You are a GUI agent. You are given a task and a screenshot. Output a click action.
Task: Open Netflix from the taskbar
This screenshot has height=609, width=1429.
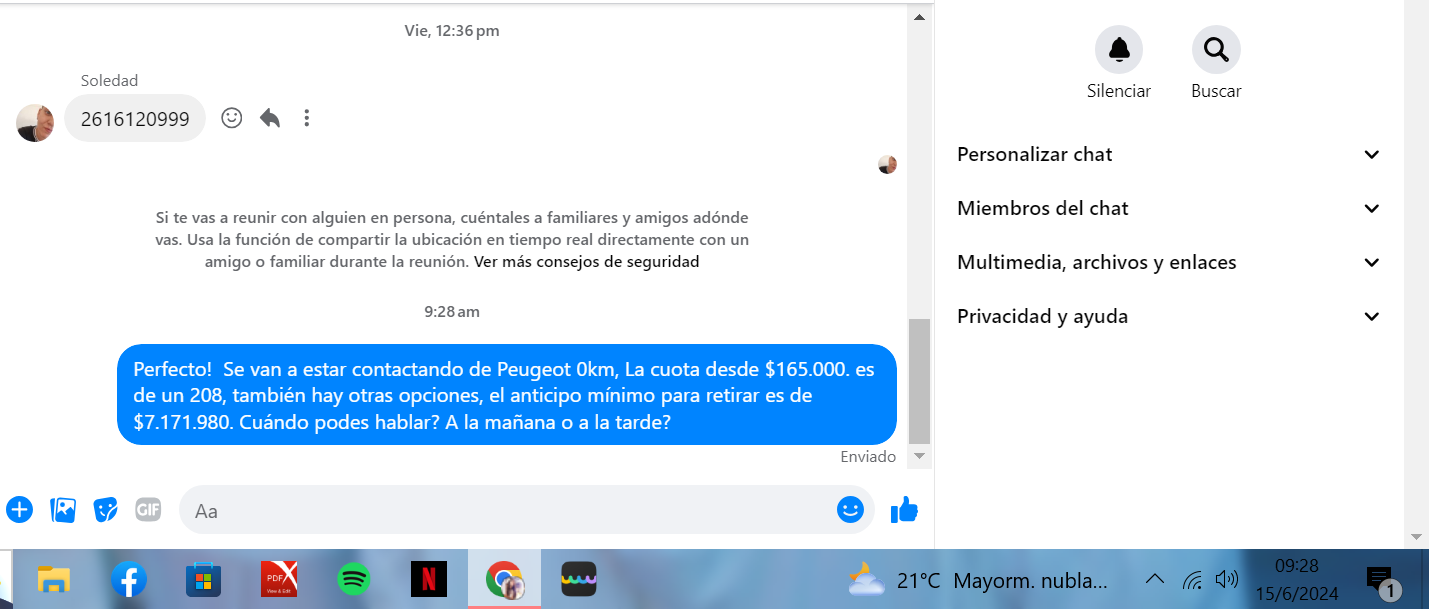tap(428, 579)
